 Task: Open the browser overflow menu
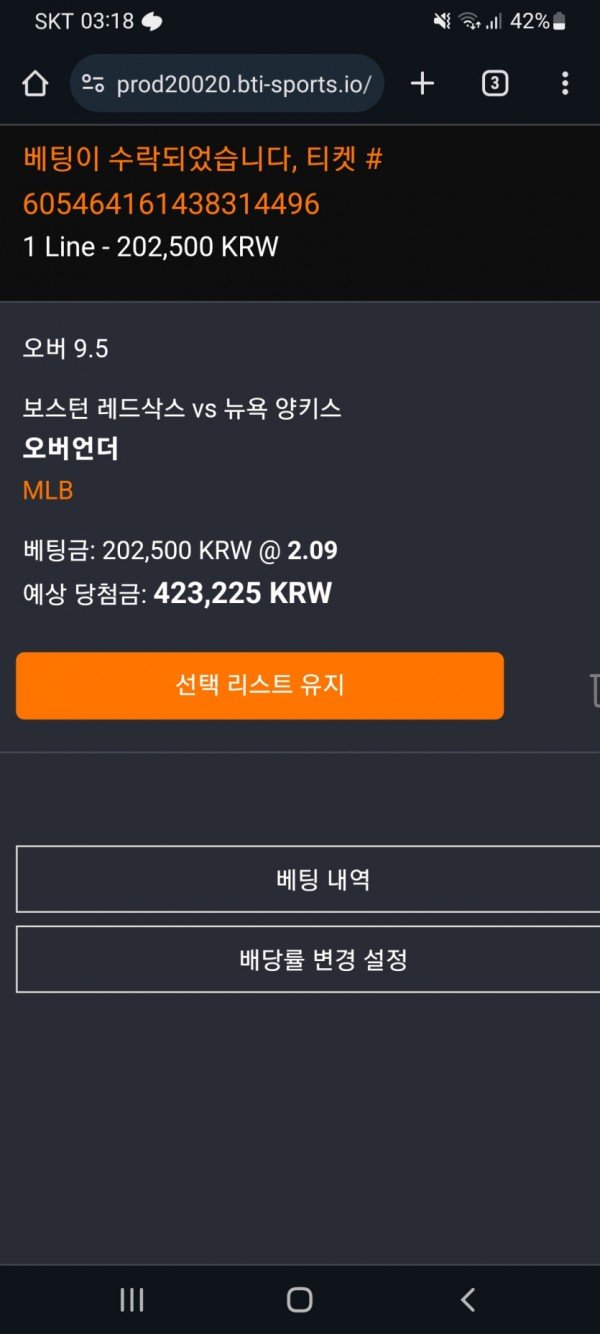click(x=565, y=84)
